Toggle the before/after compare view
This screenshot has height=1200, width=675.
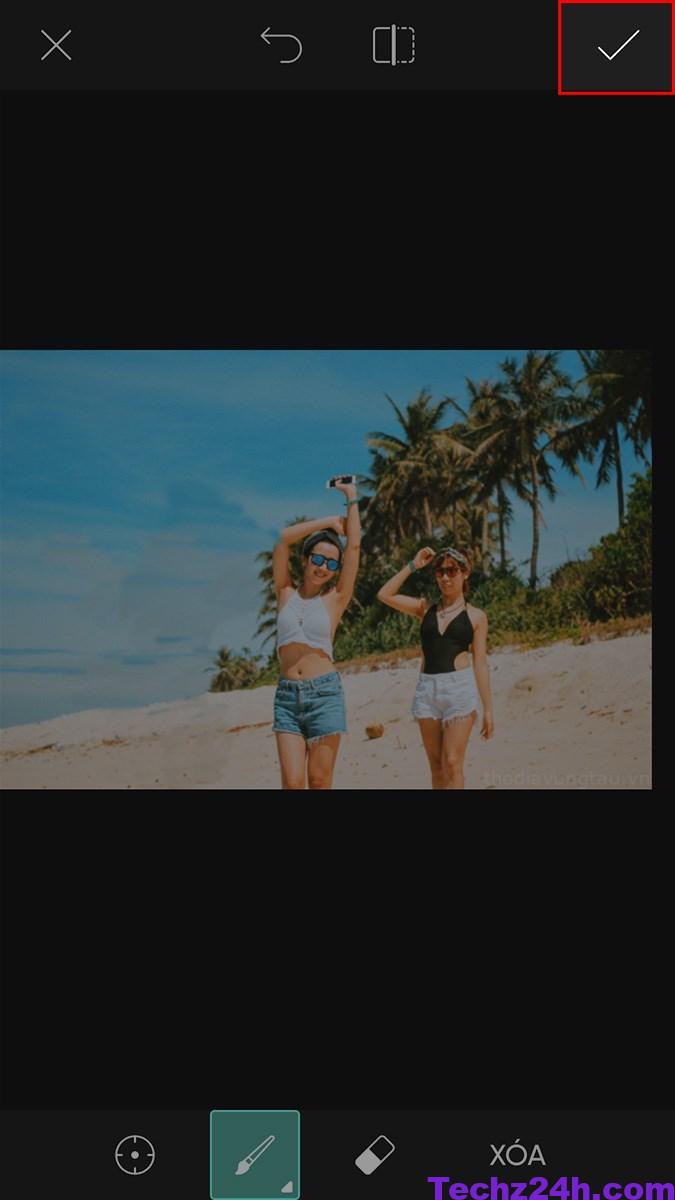(x=394, y=45)
